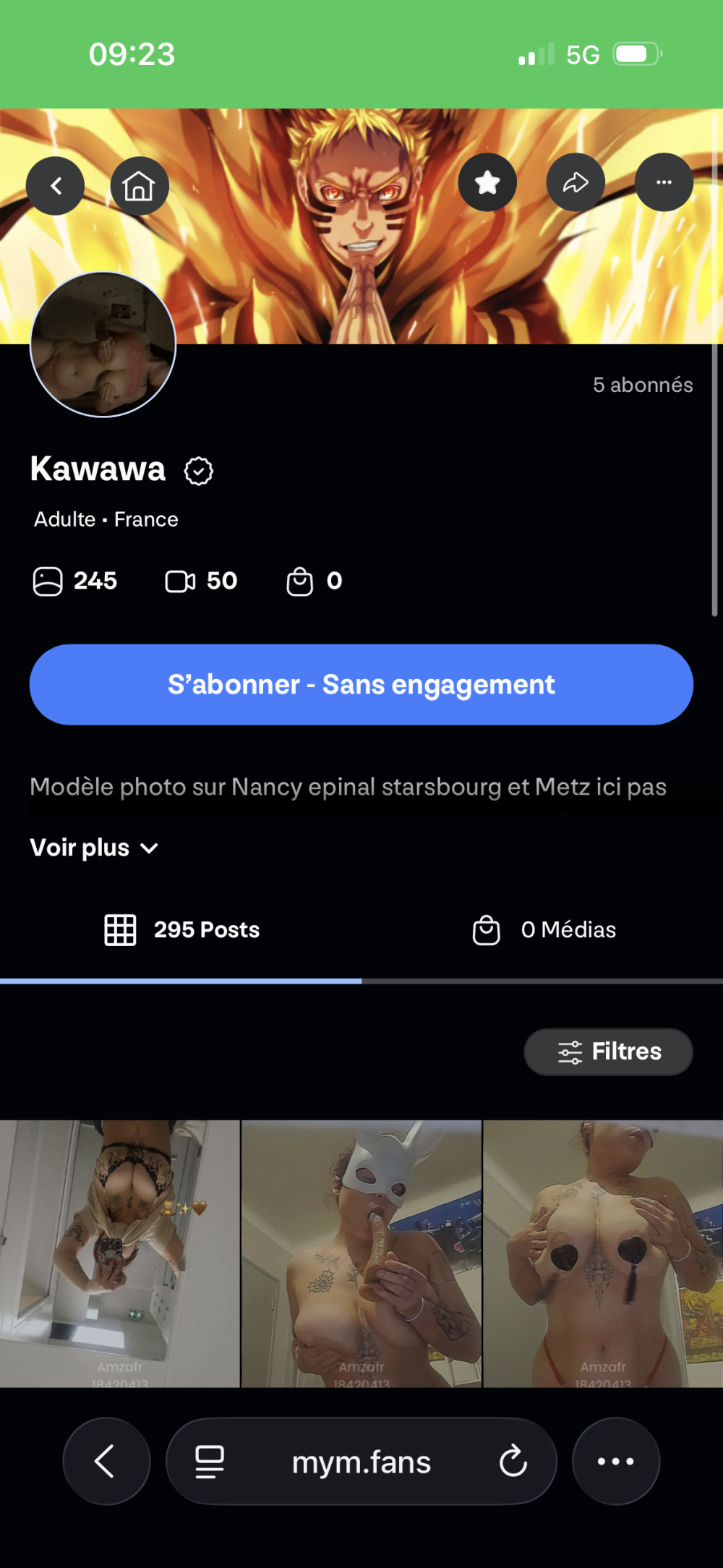The width and height of the screenshot is (723, 1568).
Task: Switch to the 0 Médias tab
Action: [x=544, y=929]
